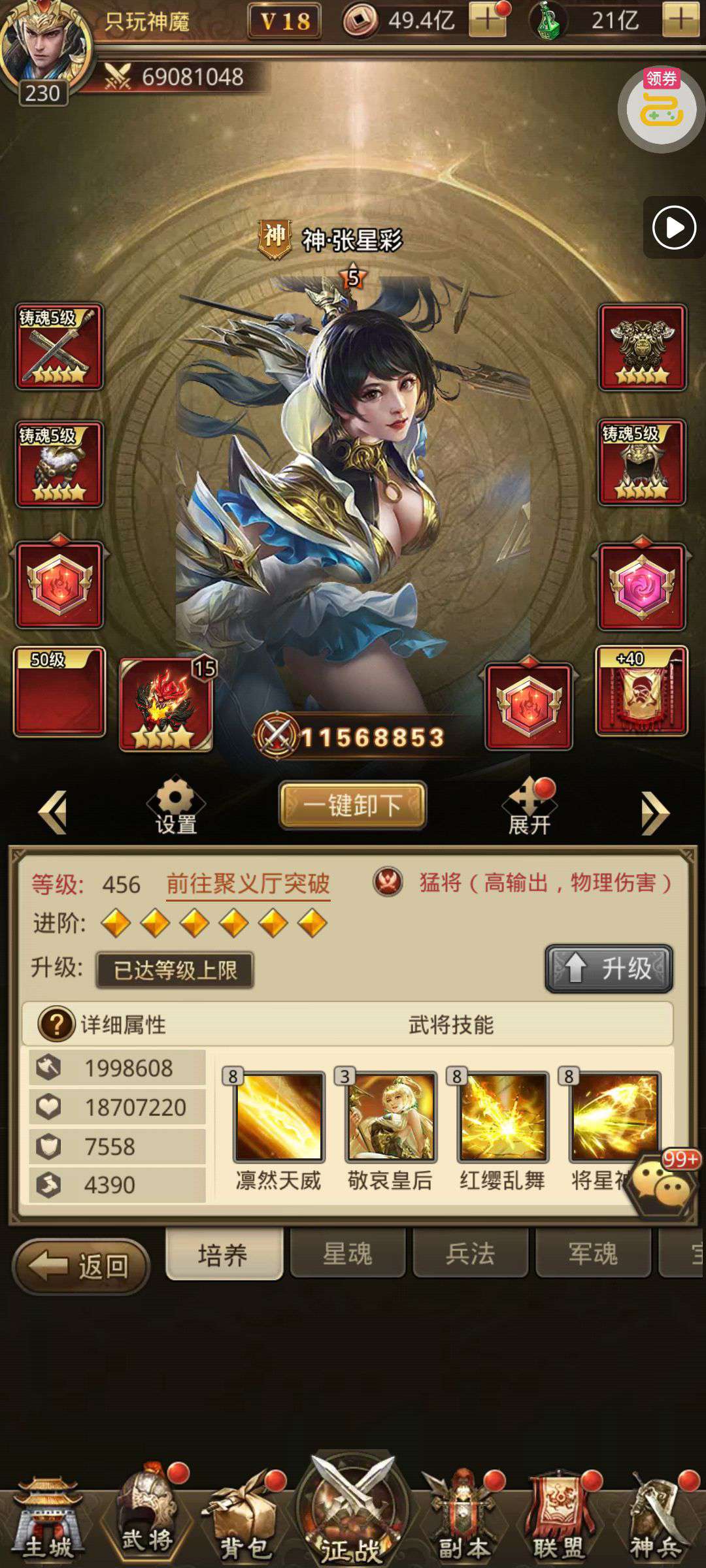Image resolution: width=706 pixels, height=1568 pixels.
Task: Show the previous hero with left arrow
Action: pos(52,813)
